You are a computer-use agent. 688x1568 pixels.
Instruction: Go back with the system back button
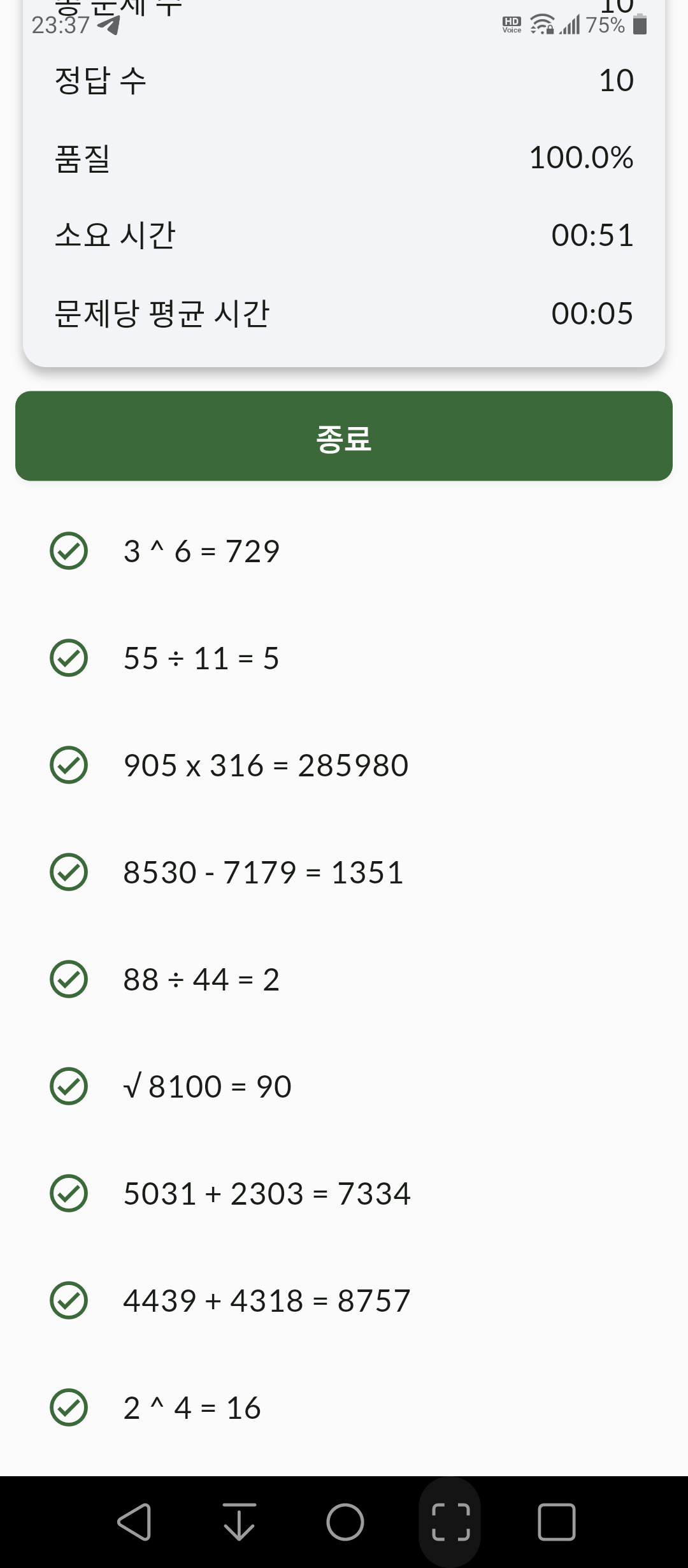point(134,1522)
